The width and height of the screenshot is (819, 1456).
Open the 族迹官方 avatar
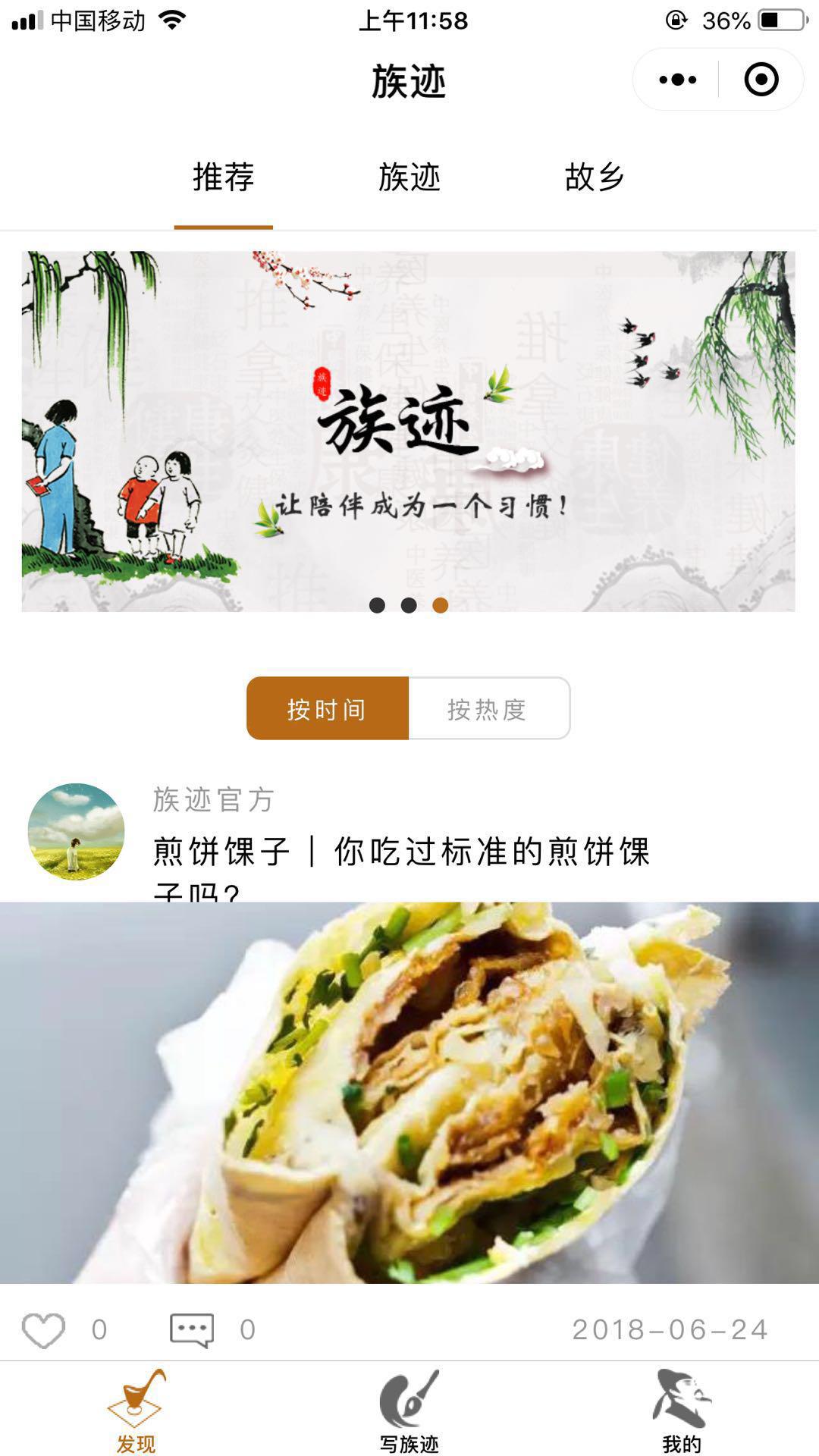click(x=76, y=832)
